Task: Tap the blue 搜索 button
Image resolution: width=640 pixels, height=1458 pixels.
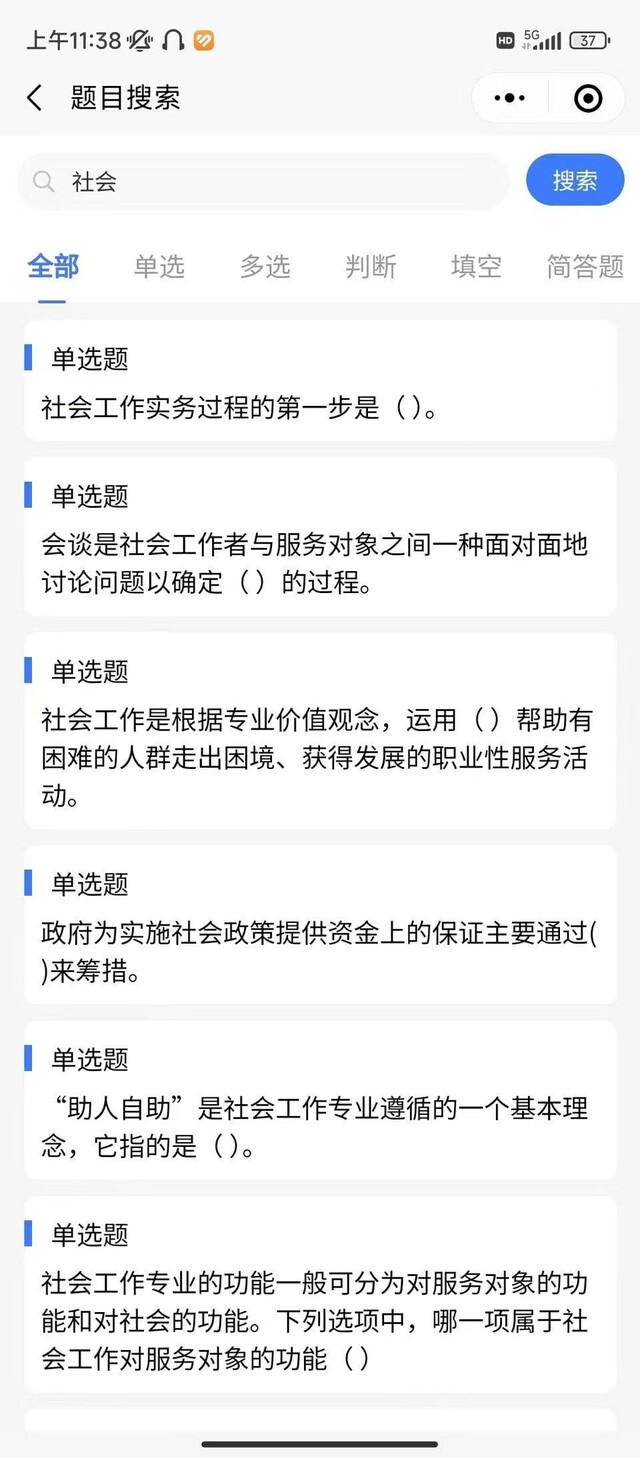Action: pyautogui.click(x=575, y=180)
